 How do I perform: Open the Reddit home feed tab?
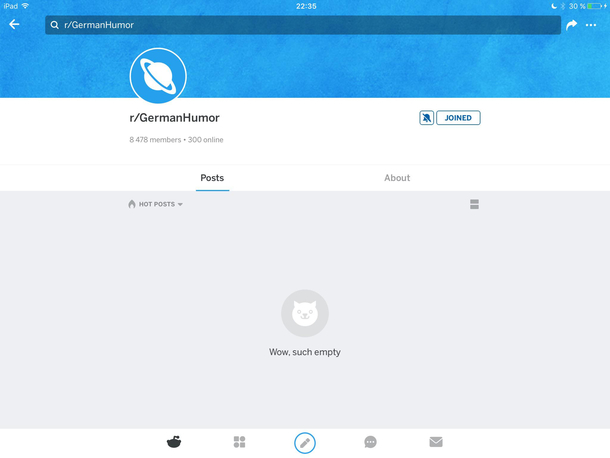click(x=174, y=442)
